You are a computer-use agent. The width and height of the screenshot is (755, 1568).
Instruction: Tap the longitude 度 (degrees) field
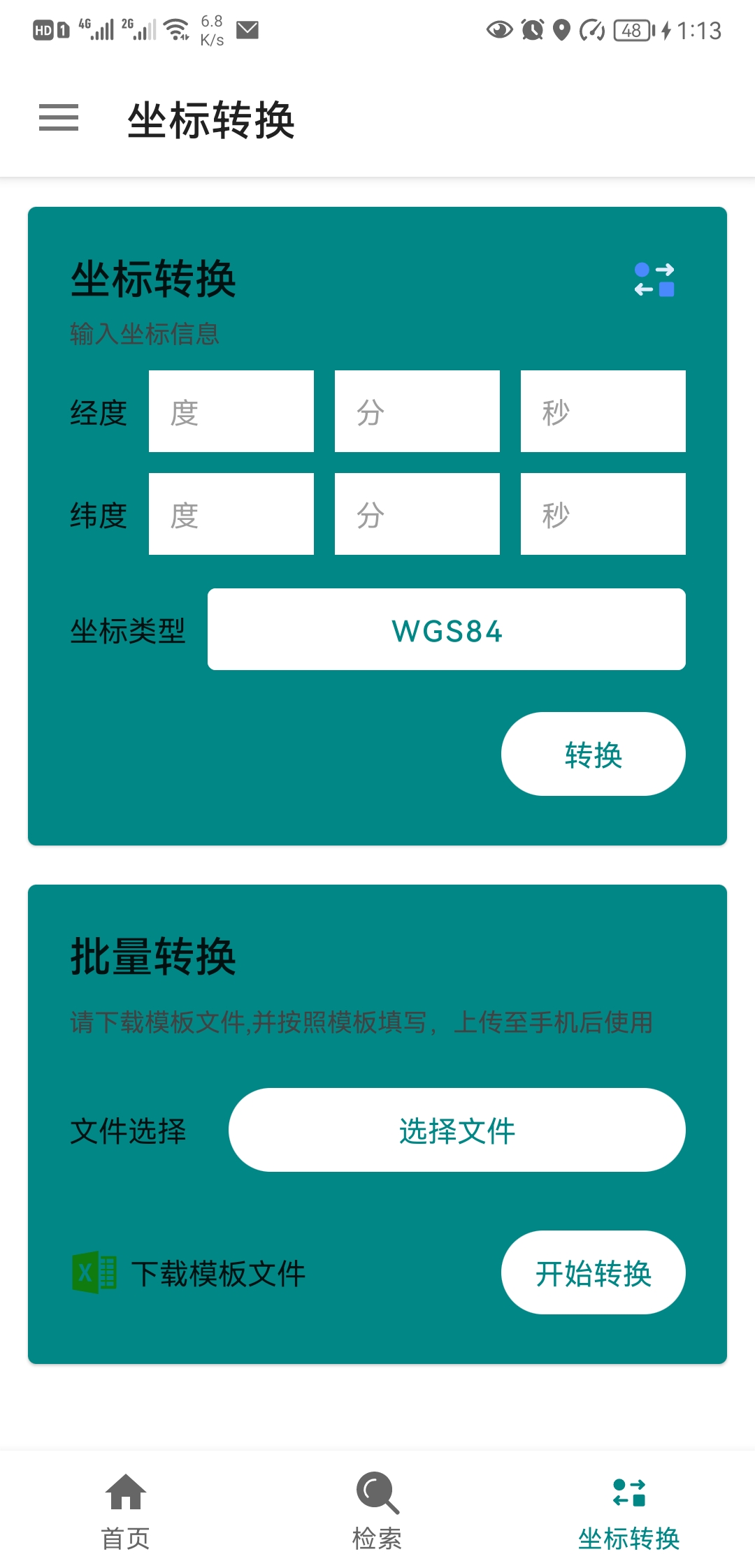click(231, 412)
